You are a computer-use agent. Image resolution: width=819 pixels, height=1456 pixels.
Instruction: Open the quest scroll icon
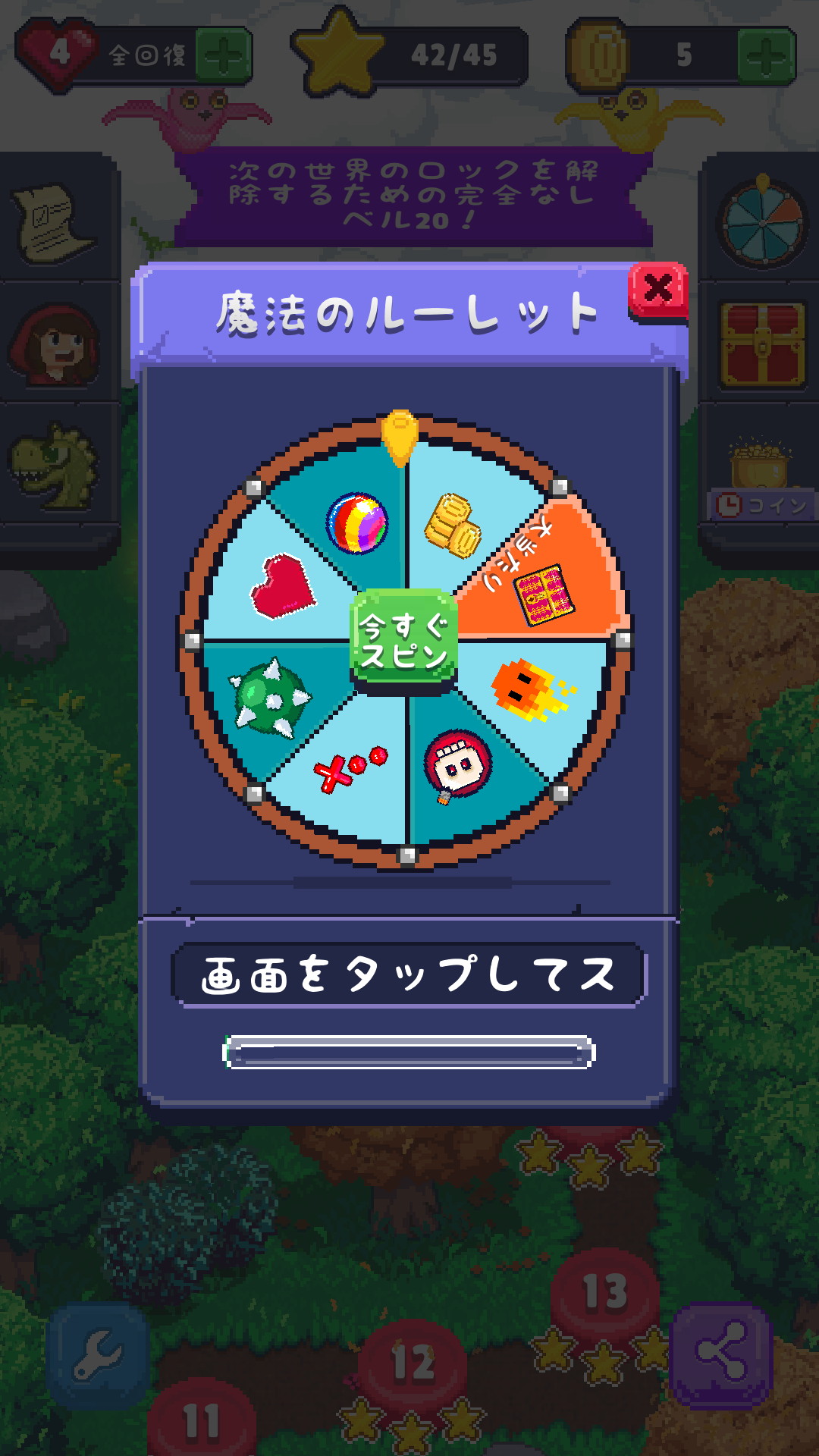tap(53, 224)
